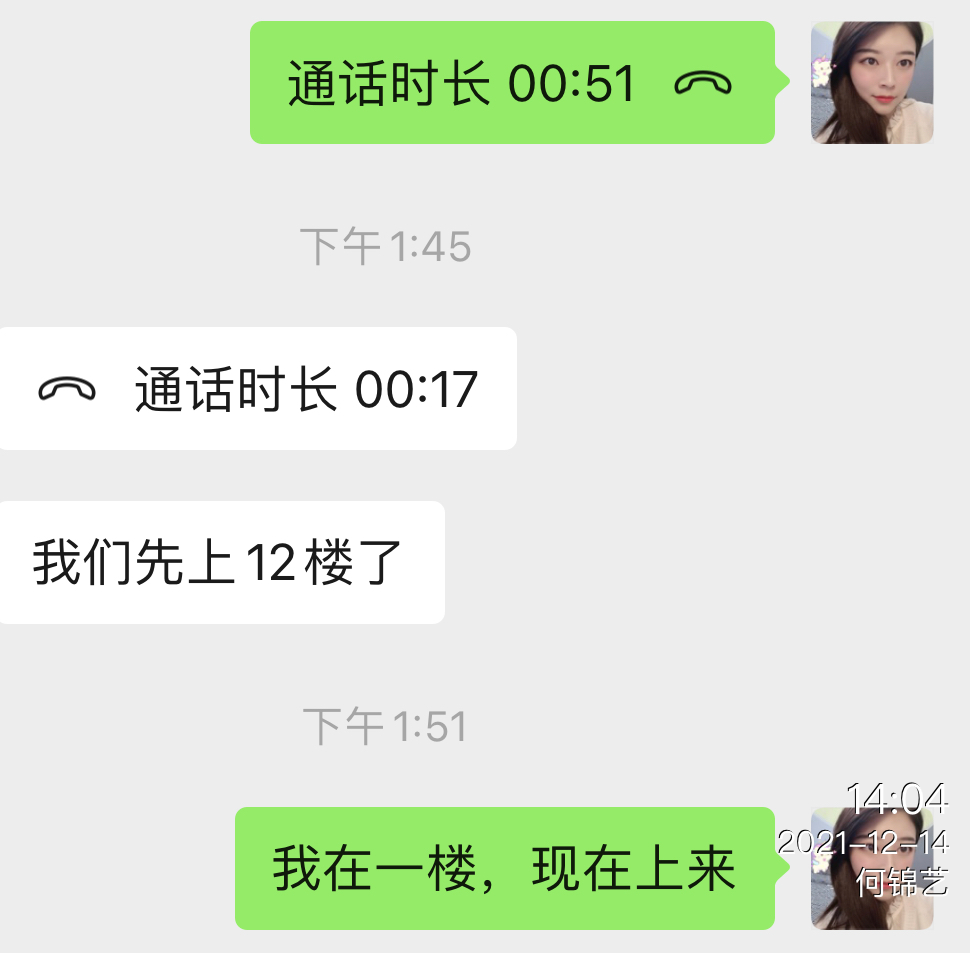Redial from the 通话时长 00:17 call record

tap(258, 389)
